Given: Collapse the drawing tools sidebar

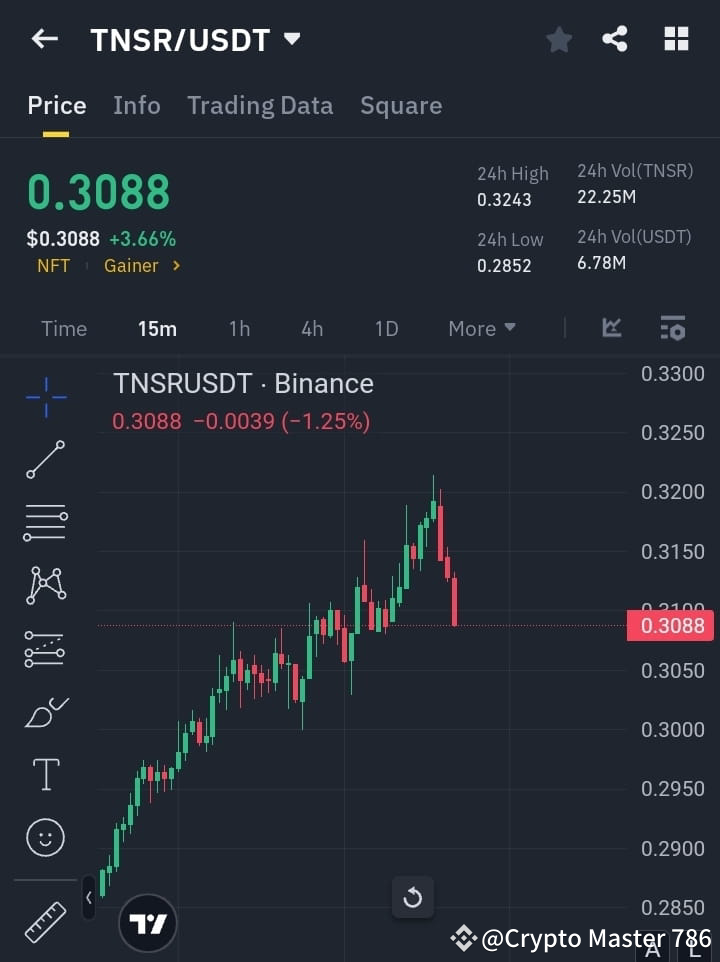Looking at the screenshot, I should coord(89,898).
